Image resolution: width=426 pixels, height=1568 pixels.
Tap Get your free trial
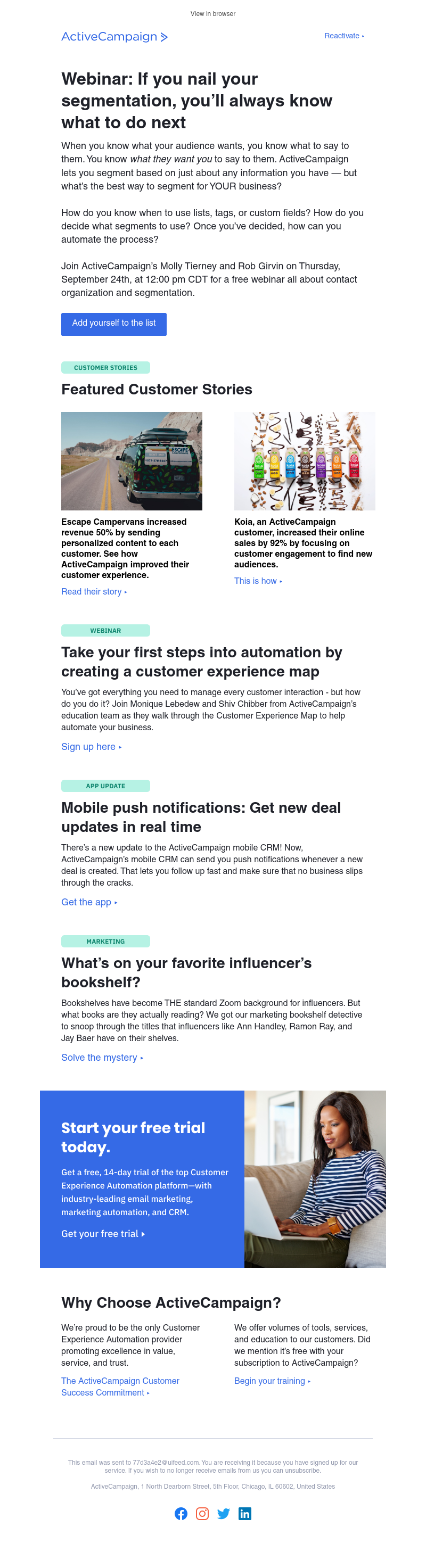(102, 1234)
